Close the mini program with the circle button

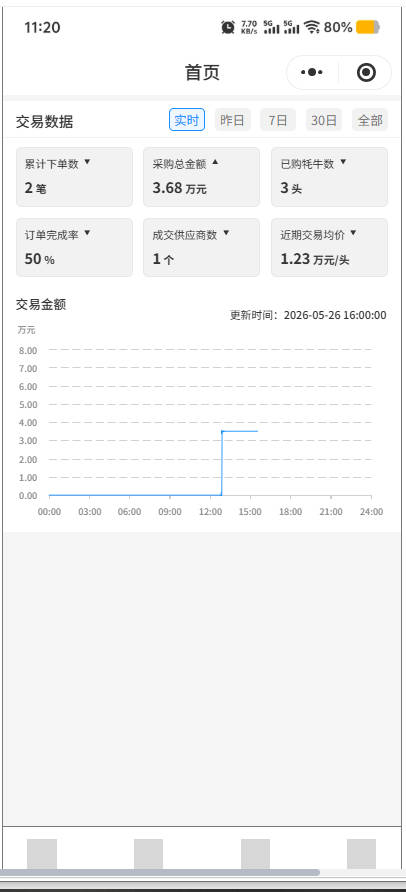366,72
